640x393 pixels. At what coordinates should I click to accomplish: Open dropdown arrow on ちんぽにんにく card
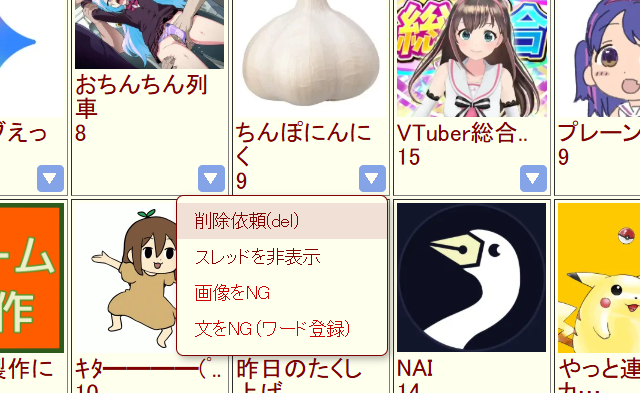pyautogui.click(x=372, y=178)
